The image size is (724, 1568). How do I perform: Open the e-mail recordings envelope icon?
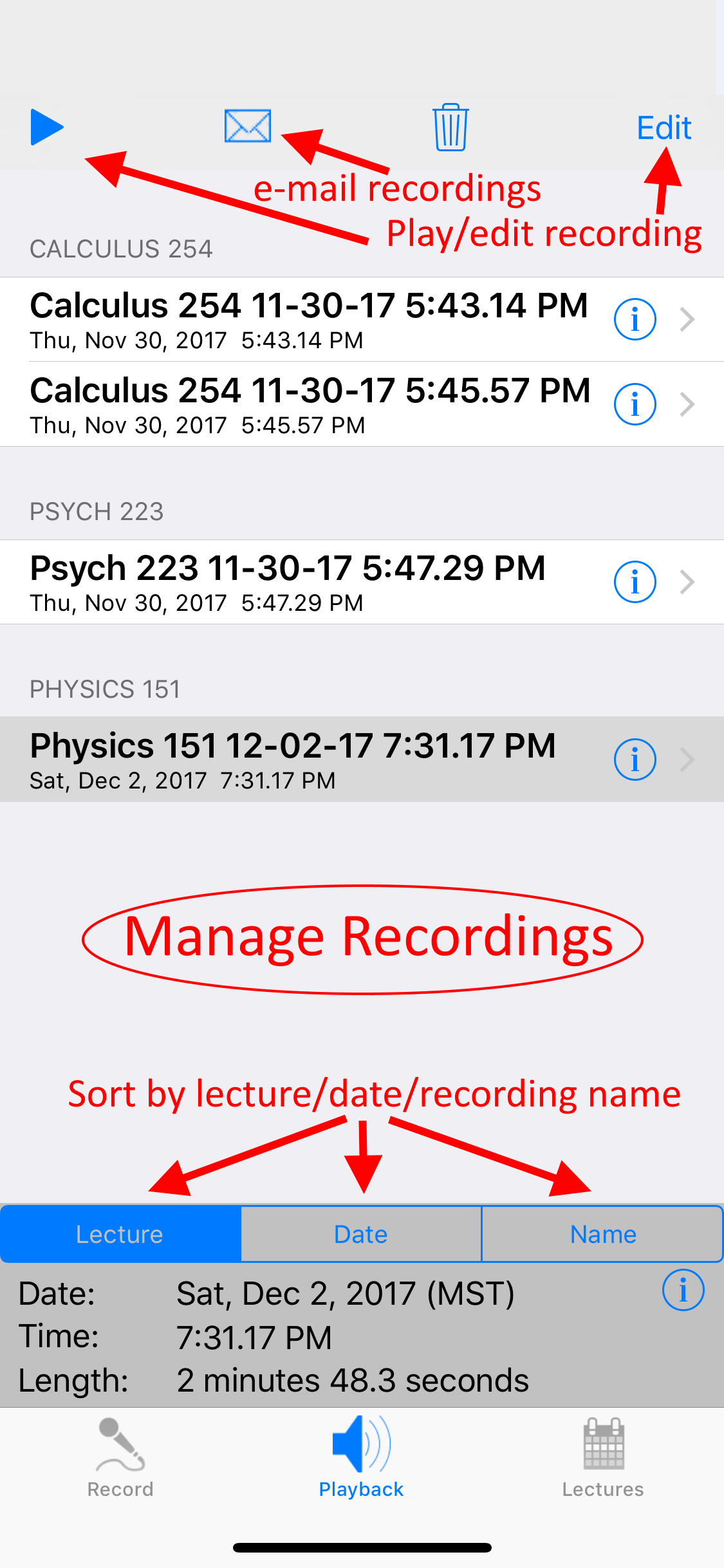tap(247, 127)
